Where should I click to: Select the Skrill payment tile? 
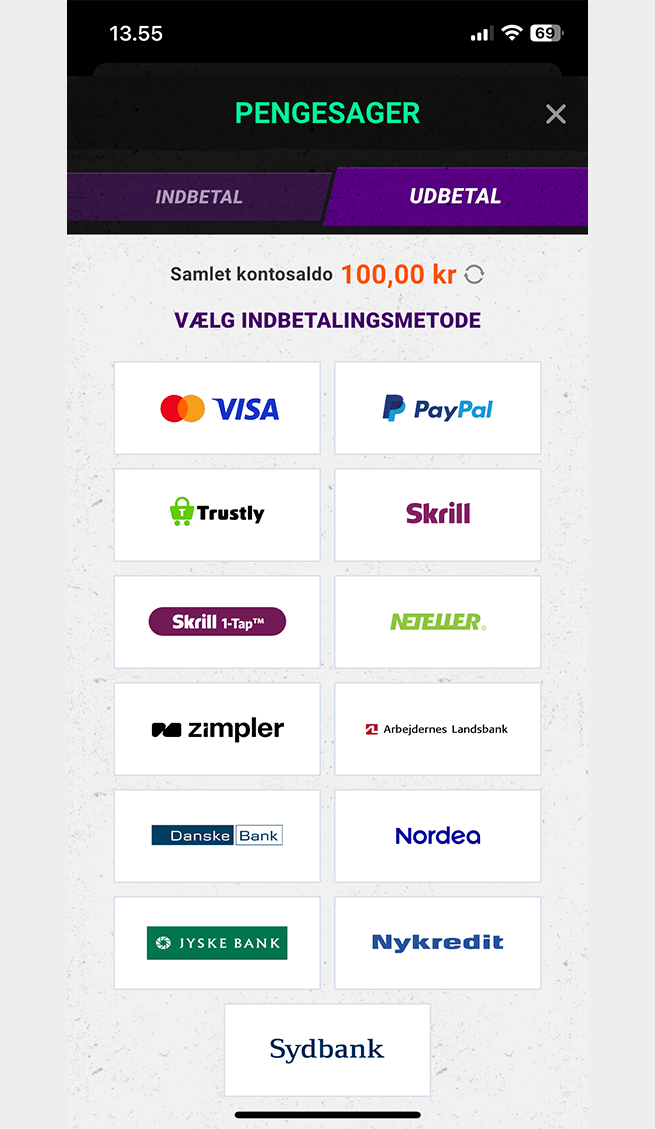[438, 514]
